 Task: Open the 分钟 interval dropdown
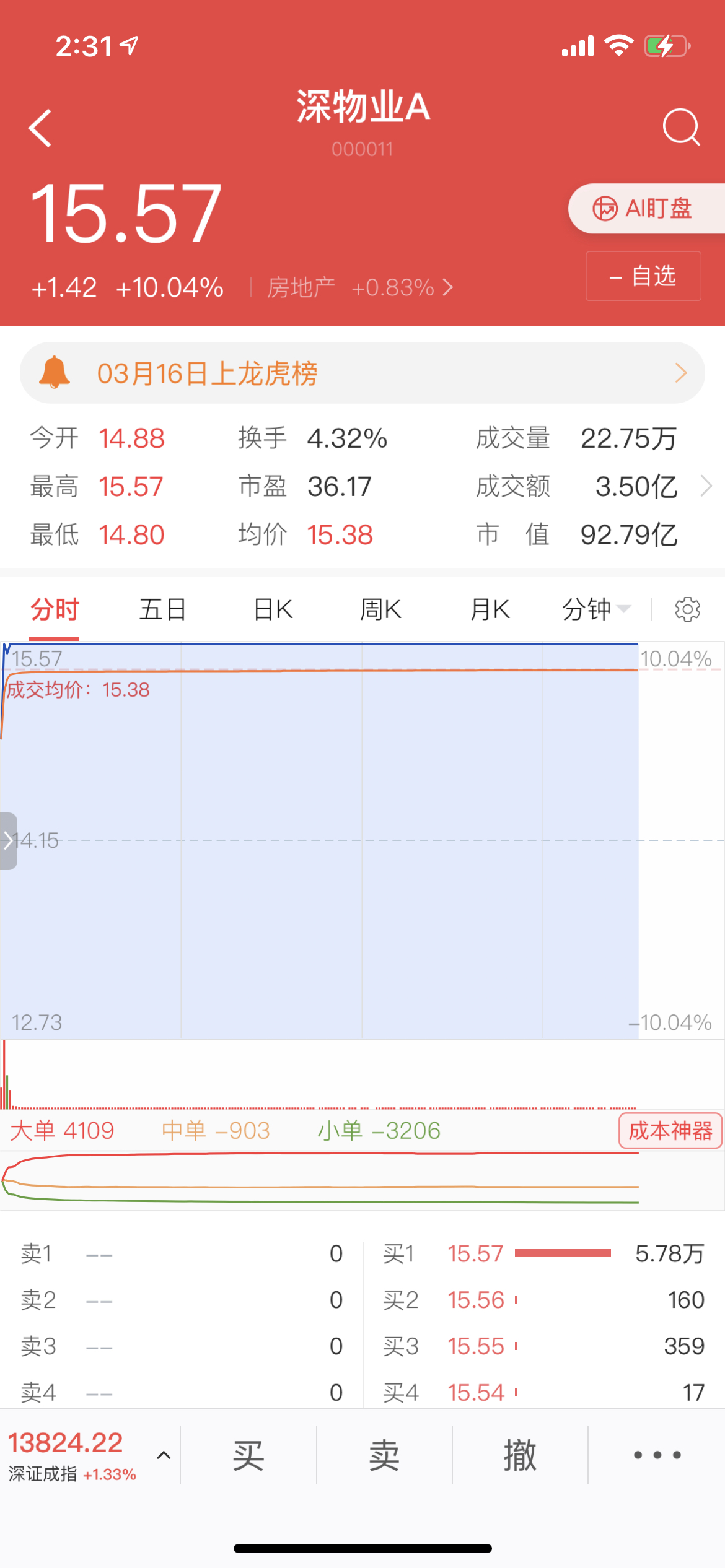(x=596, y=610)
